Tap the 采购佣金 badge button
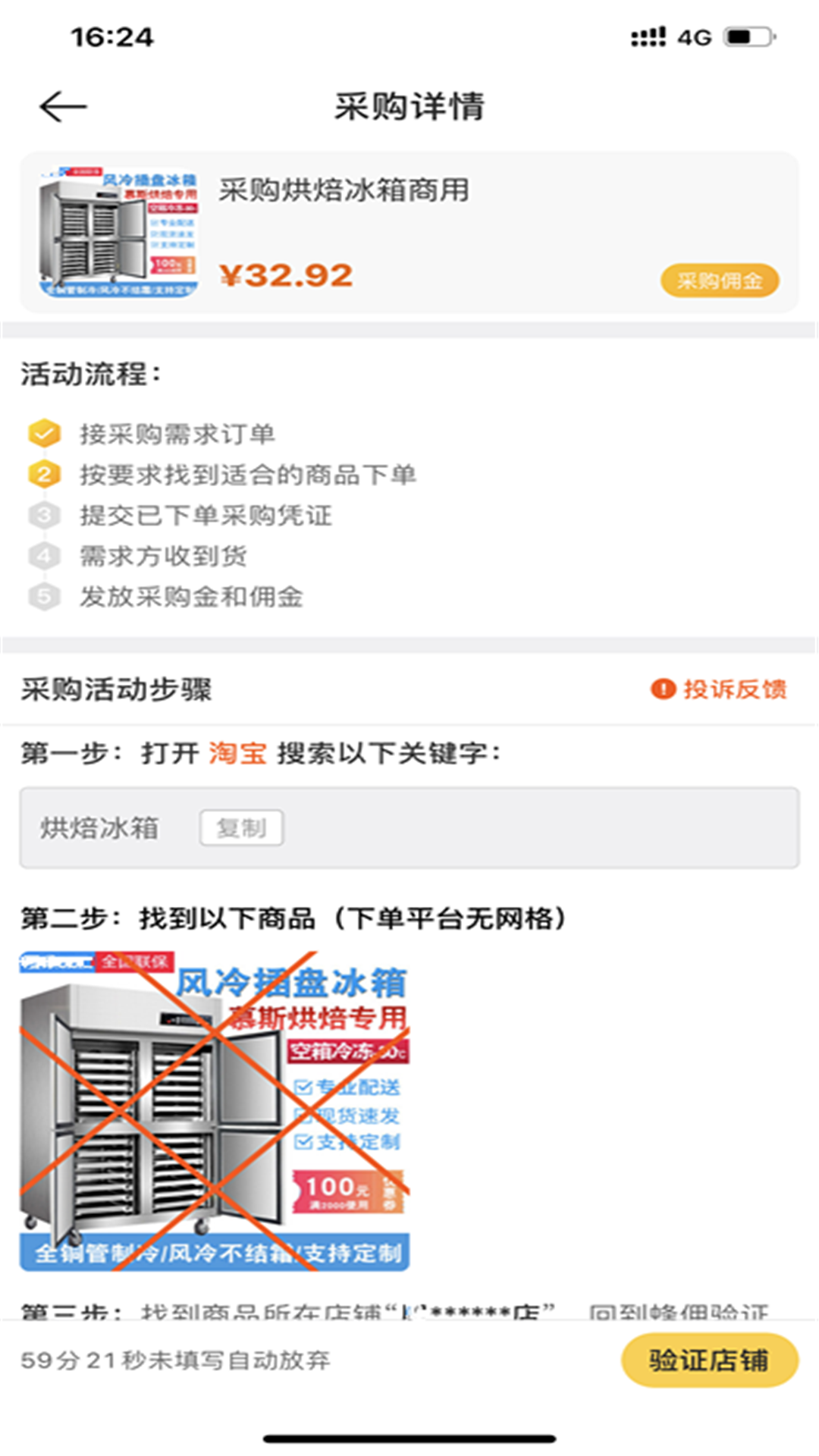The height and width of the screenshot is (1456, 819). 719,281
